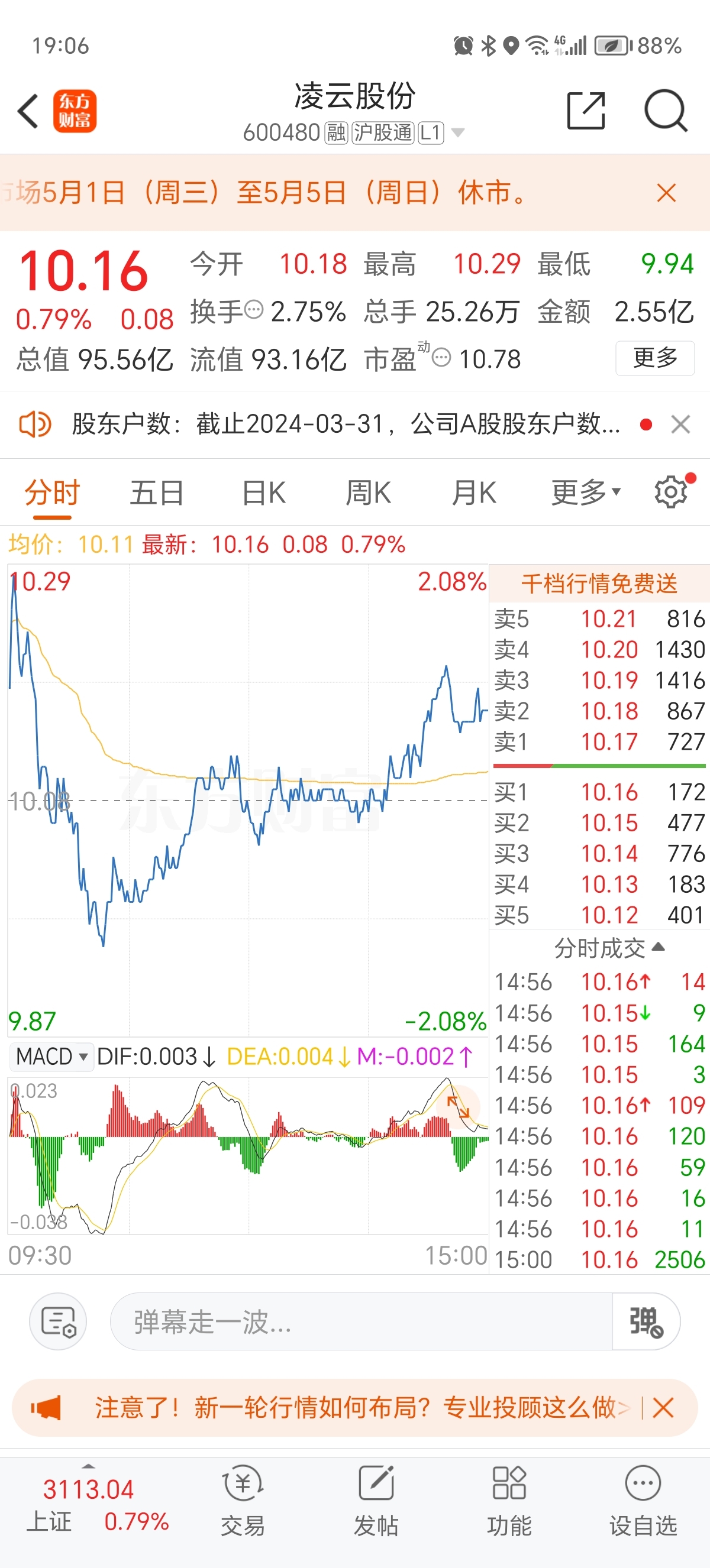
Task: Open stock search
Action: tap(666, 111)
